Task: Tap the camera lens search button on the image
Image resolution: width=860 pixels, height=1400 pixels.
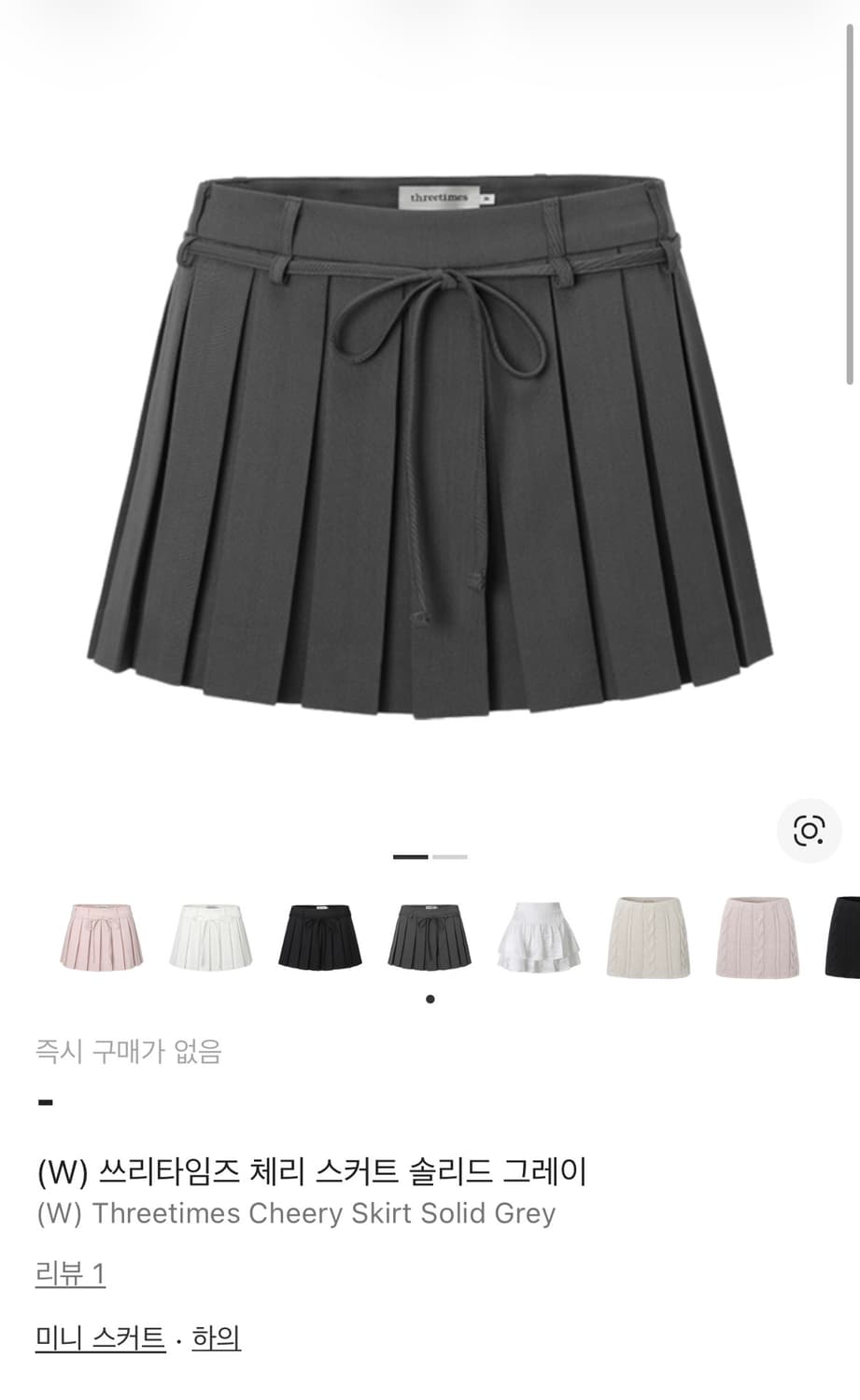Action: 809,831
